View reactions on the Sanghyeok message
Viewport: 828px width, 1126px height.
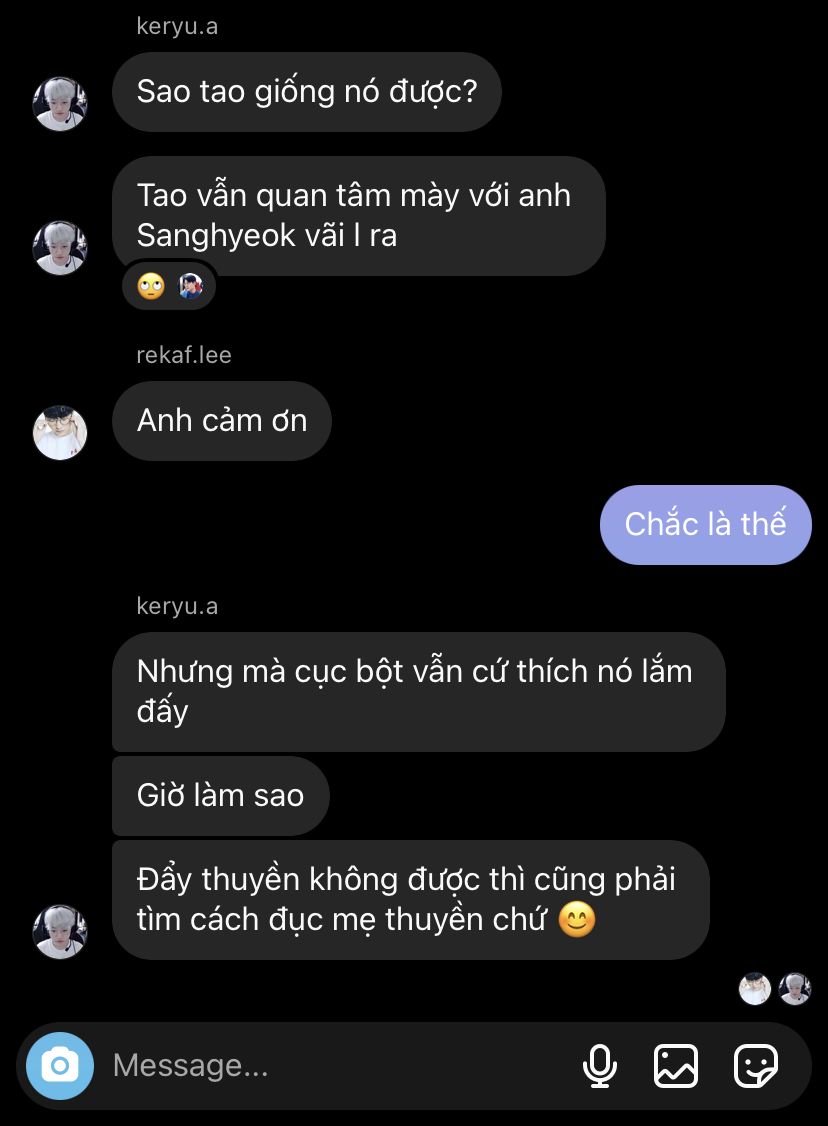click(x=169, y=288)
